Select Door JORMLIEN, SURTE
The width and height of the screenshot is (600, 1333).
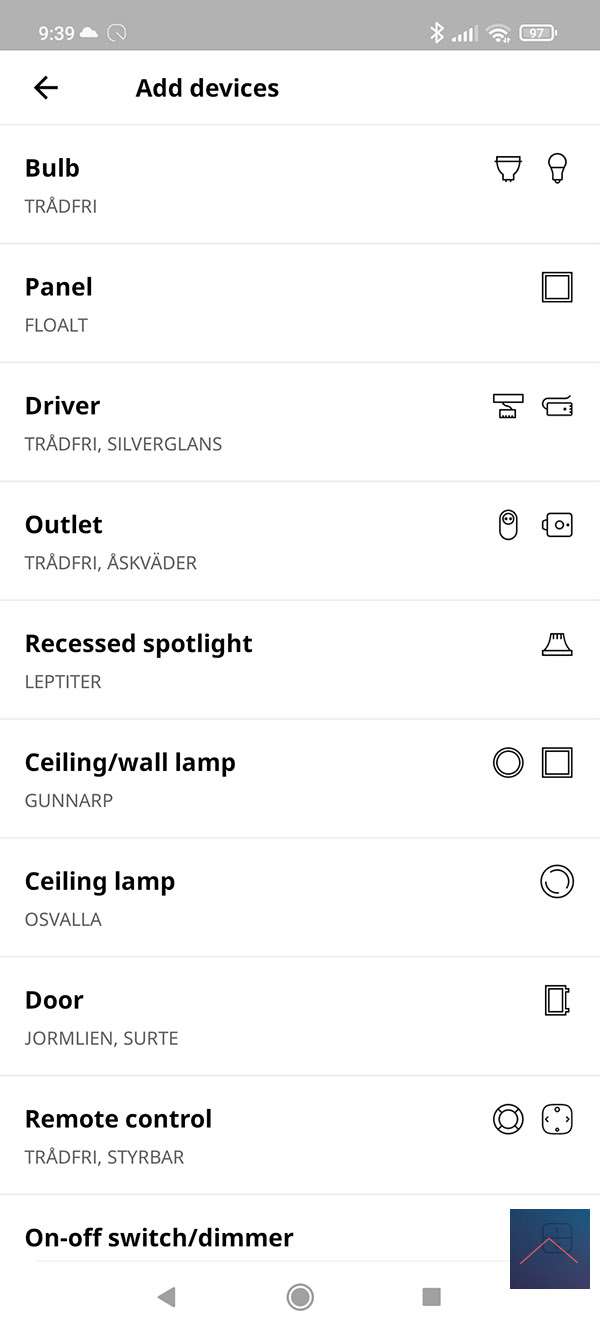click(x=300, y=1018)
